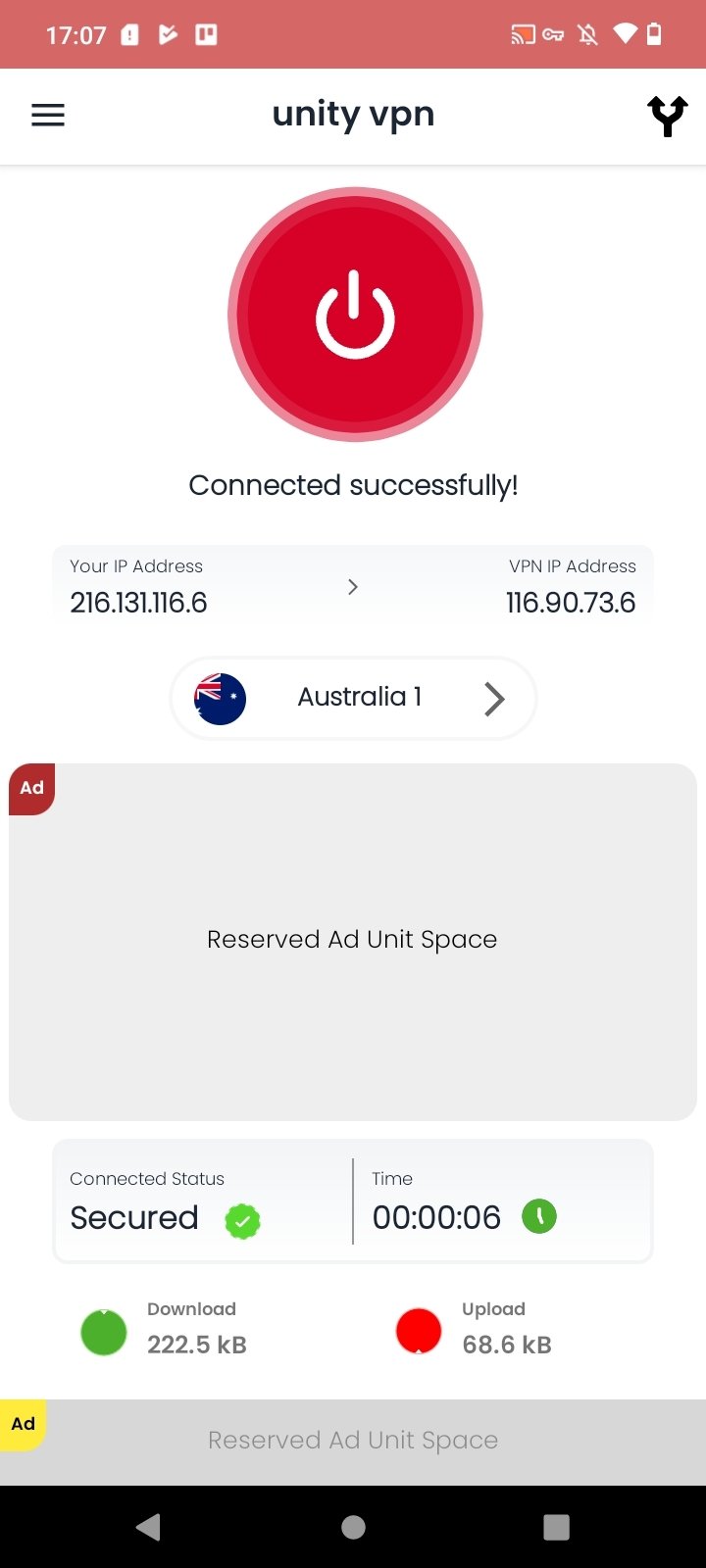Open the hamburger drawer menu
706x1568 pixels.
tap(48, 116)
